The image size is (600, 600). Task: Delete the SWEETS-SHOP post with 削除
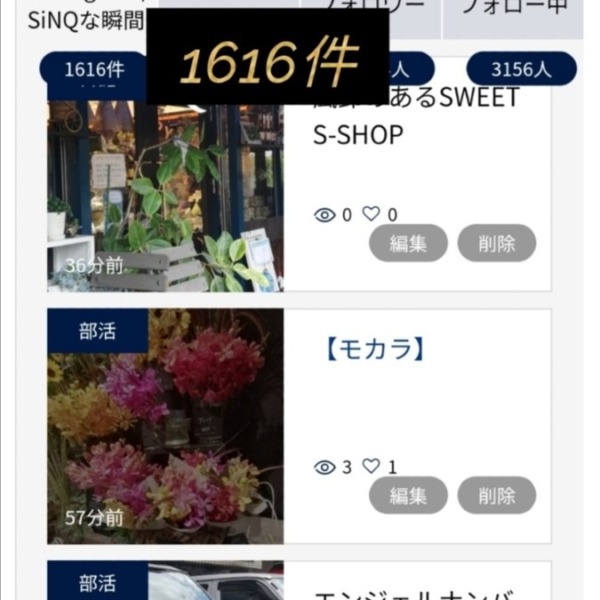pyautogui.click(x=497, y=243)
